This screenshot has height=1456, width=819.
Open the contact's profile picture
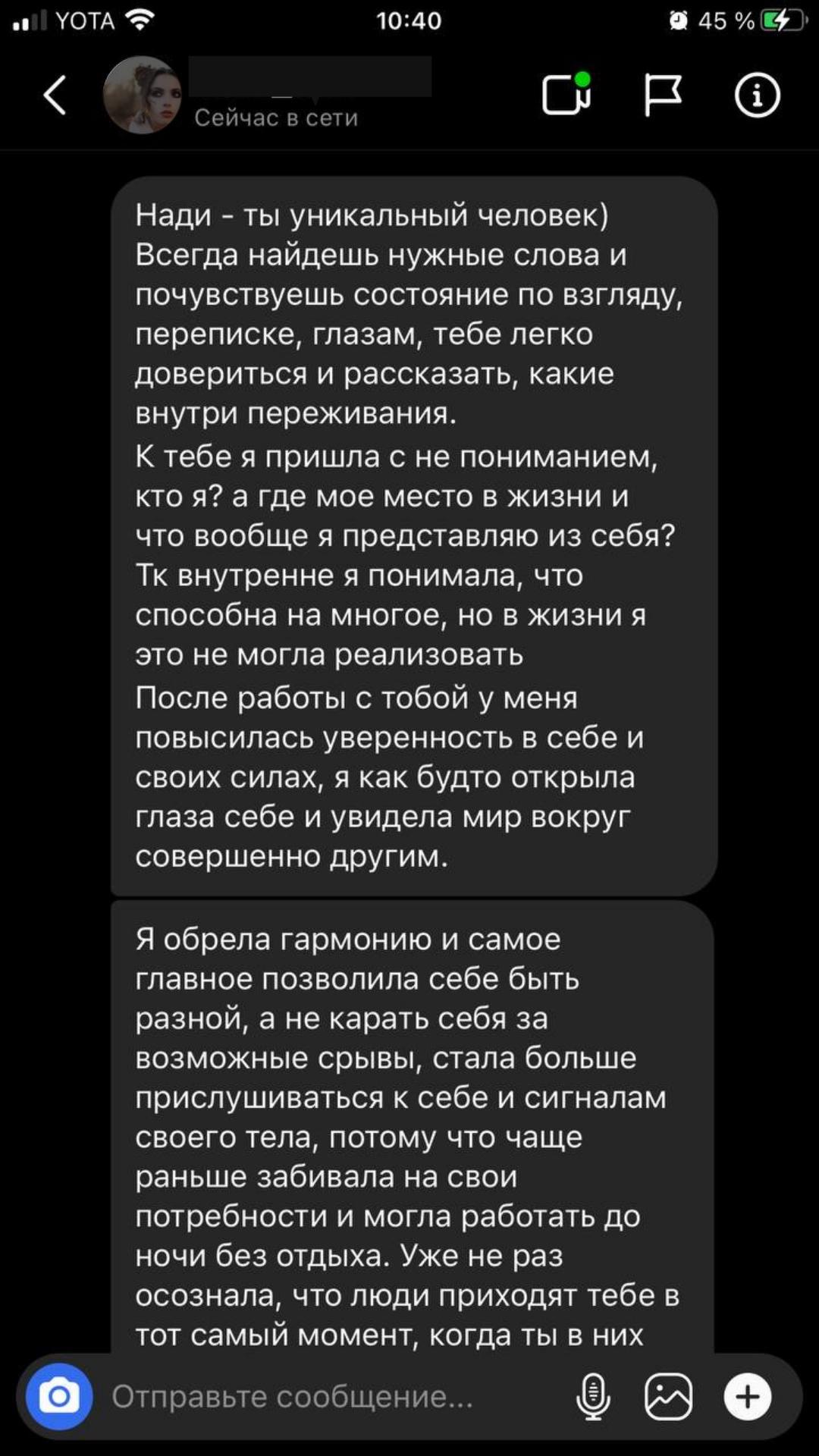pyautogui.click(x=142, y=96)
